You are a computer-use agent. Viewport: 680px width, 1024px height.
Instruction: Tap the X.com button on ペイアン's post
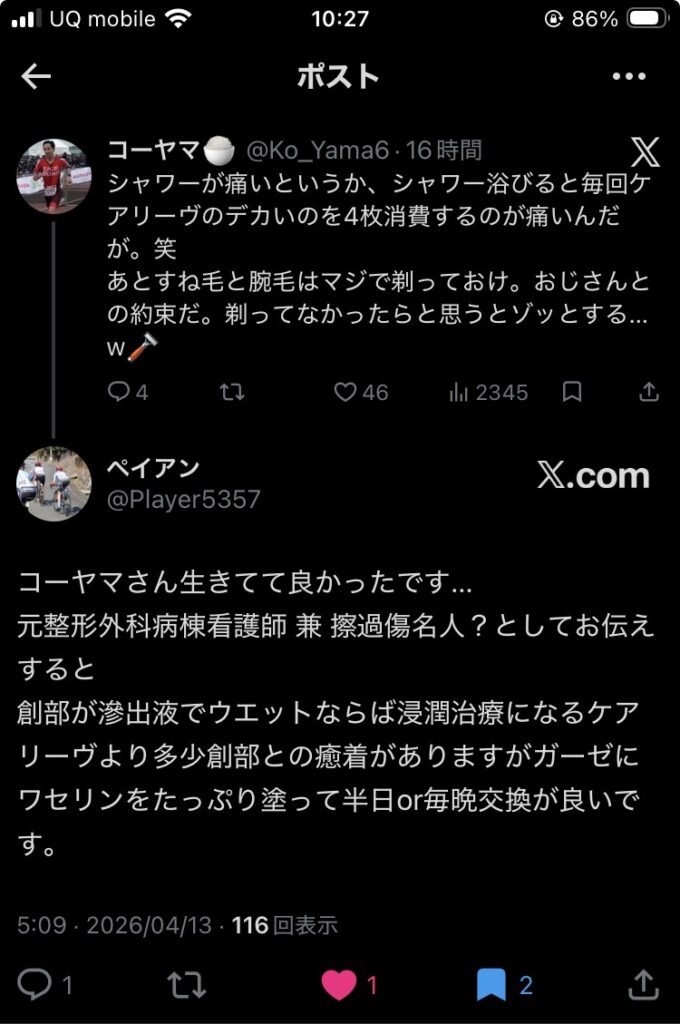593,477
